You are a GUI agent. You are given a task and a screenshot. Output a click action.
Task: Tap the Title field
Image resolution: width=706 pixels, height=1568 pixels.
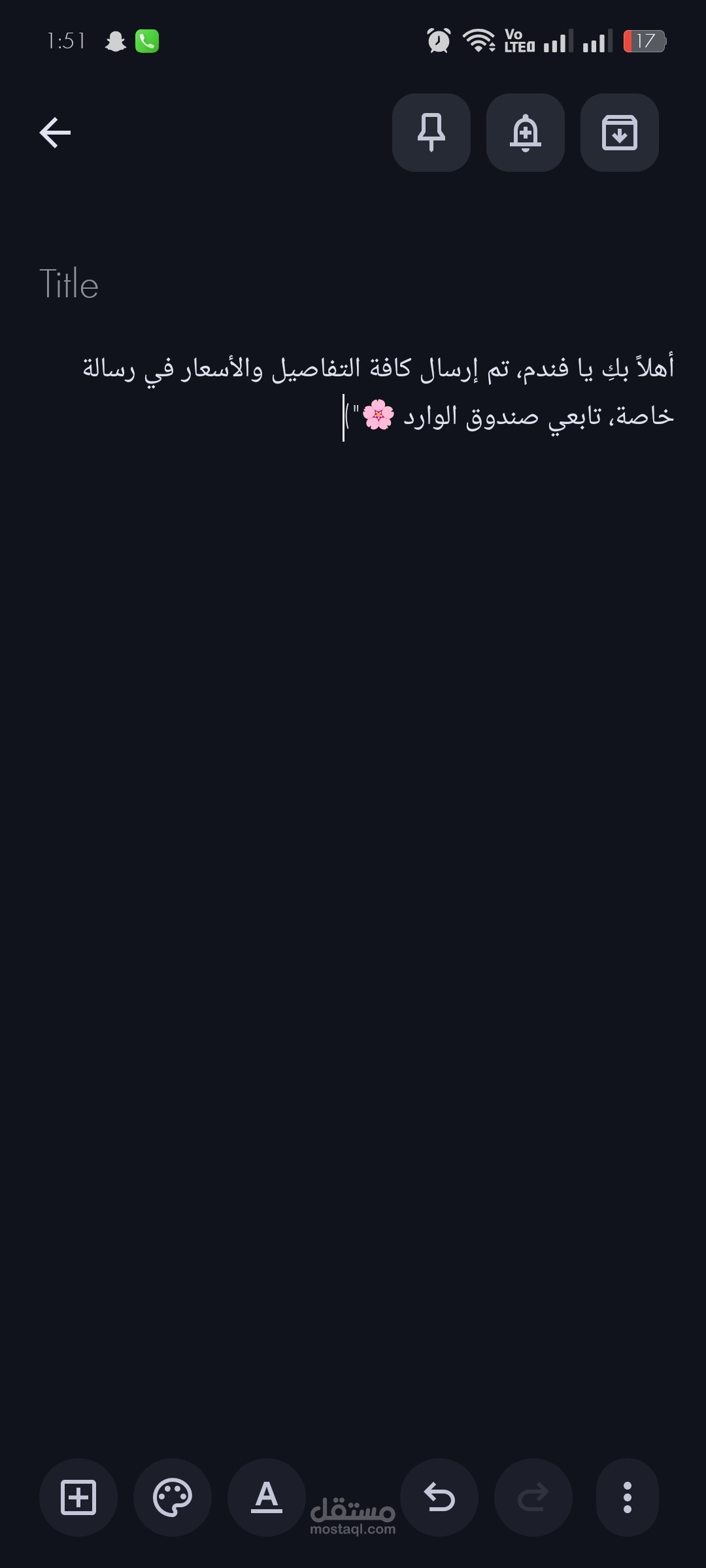coord(196,284)
